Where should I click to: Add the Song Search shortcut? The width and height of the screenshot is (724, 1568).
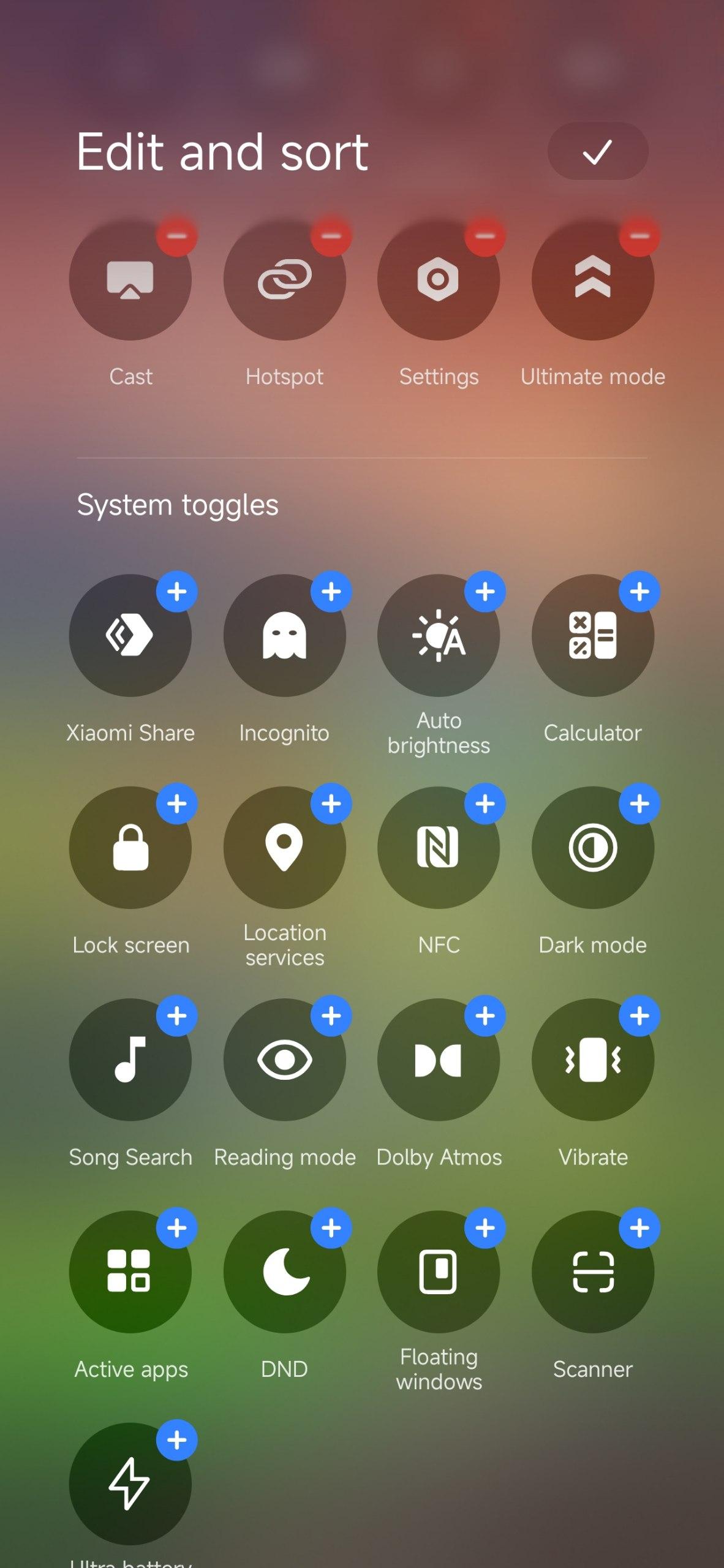pyautogui.click(x=176, y=1016)
